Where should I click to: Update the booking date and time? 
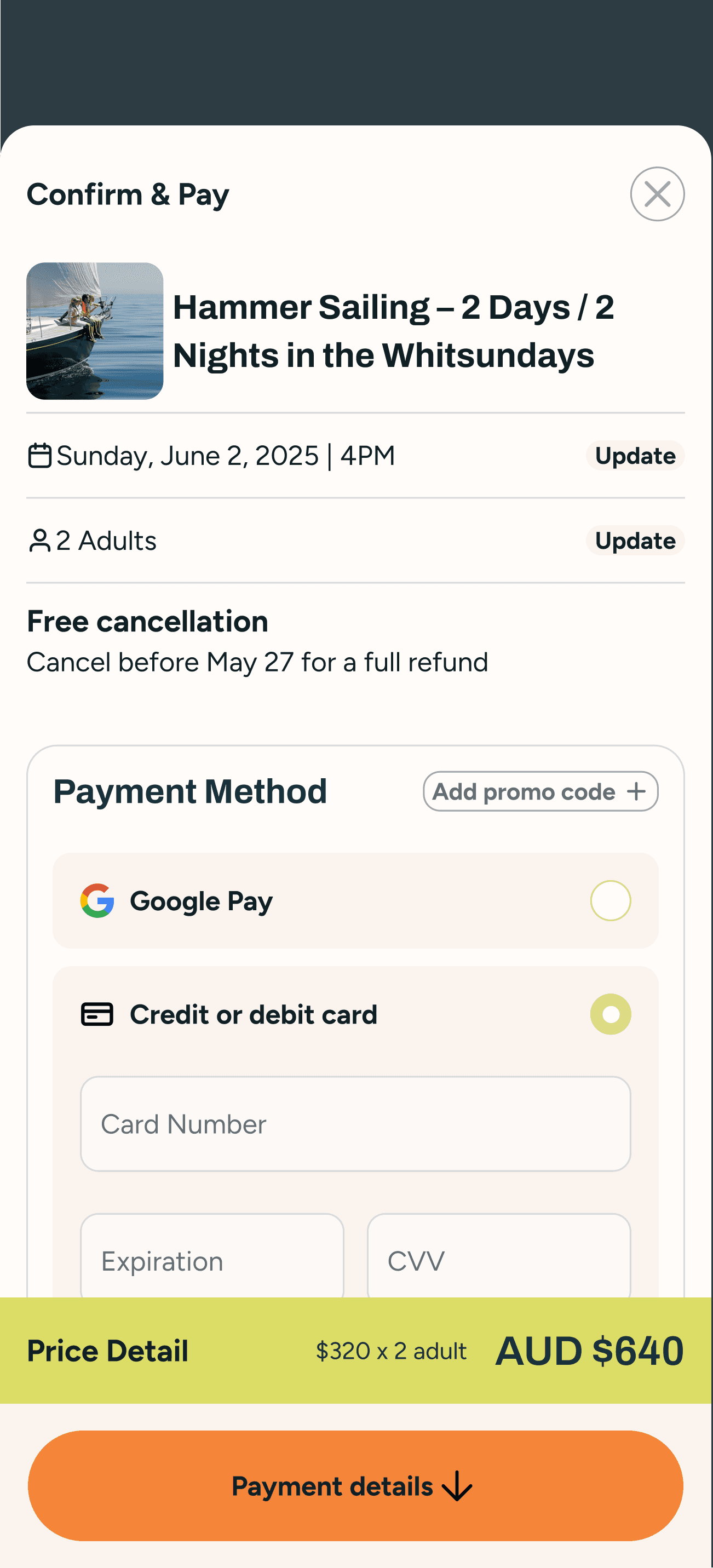(x=635, y=455)
